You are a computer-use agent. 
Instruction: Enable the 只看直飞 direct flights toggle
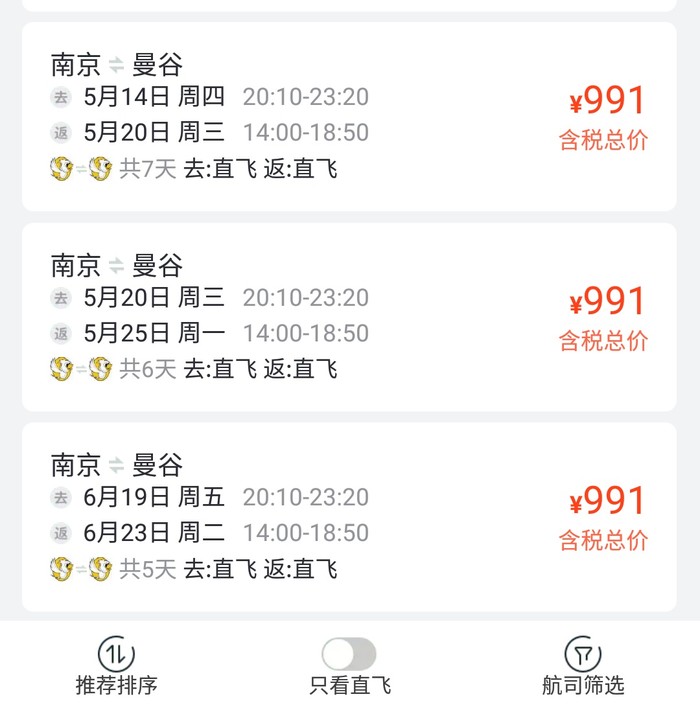tap(349, 655)
